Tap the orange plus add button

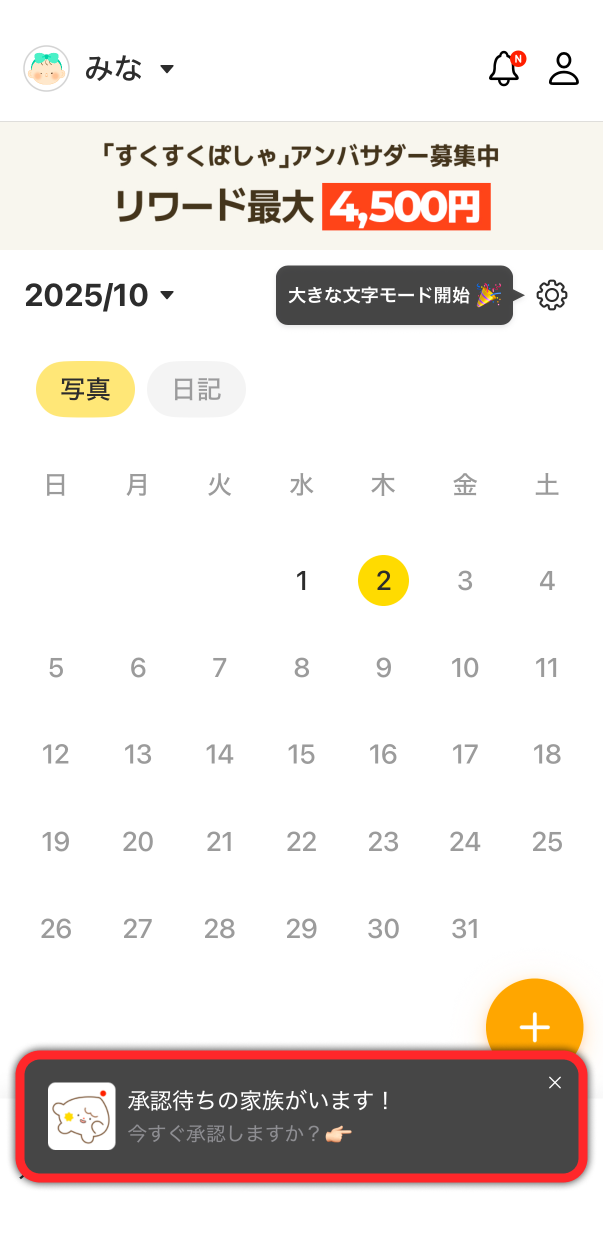(534, 1026)
